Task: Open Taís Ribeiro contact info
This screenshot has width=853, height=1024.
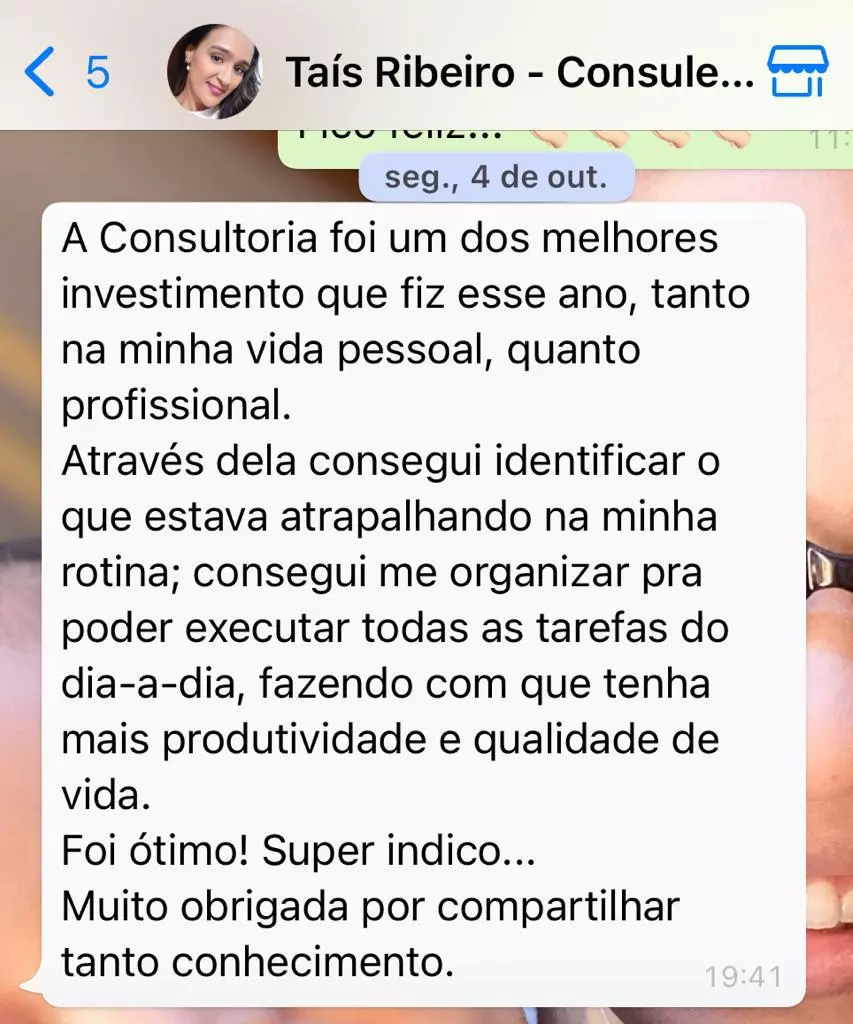Action: (519, 72)
